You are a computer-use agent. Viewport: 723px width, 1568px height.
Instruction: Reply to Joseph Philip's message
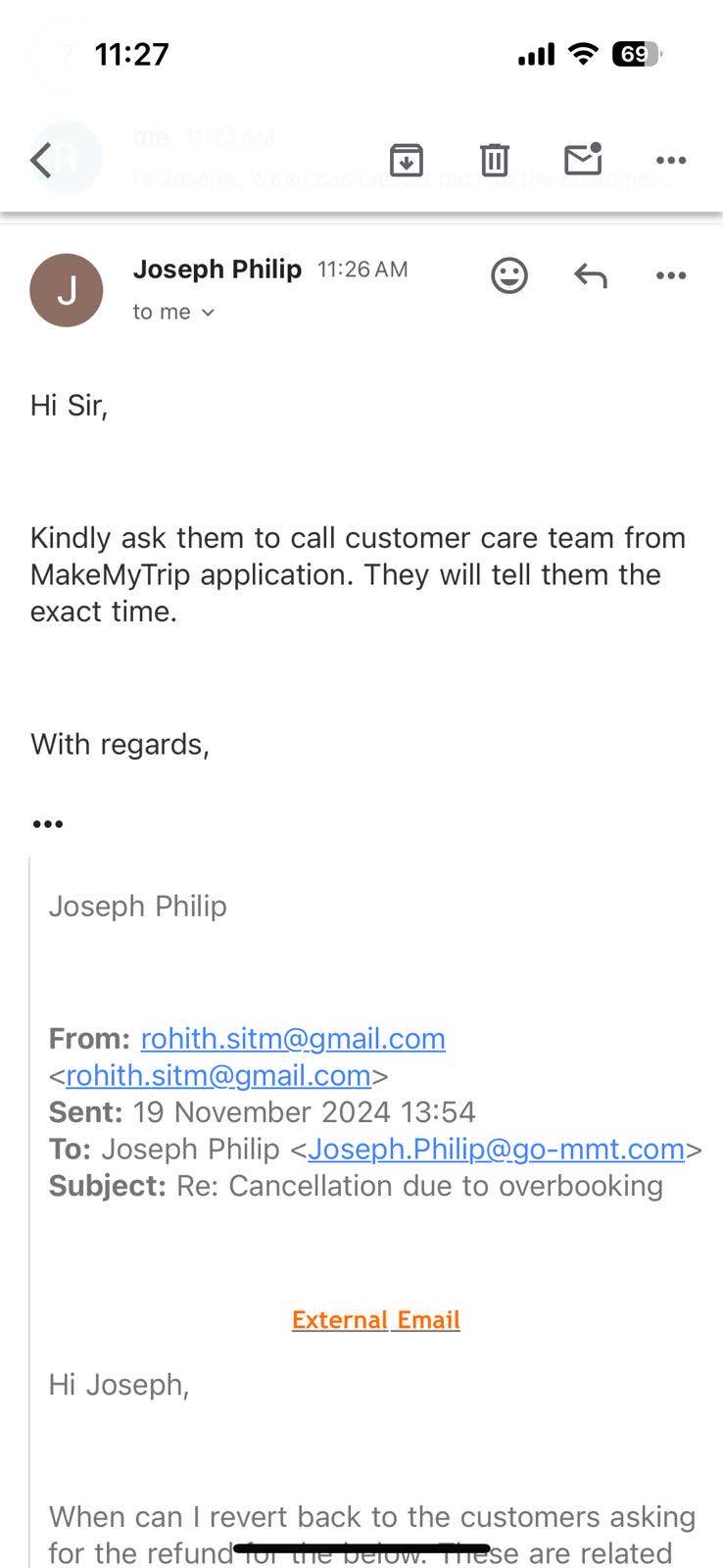pyautogui.click(x=591, y=275)
